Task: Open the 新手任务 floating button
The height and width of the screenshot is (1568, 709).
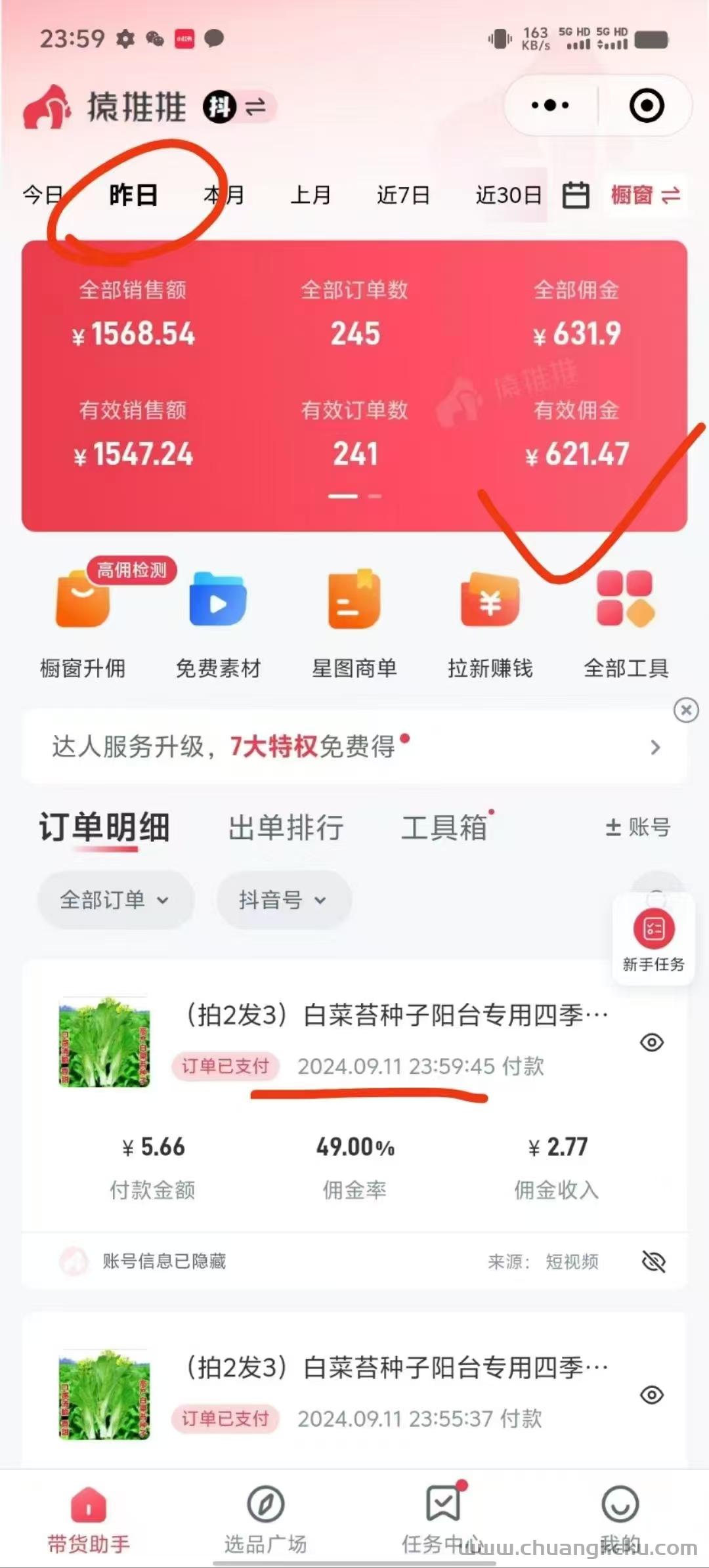Action: [653, 939]
